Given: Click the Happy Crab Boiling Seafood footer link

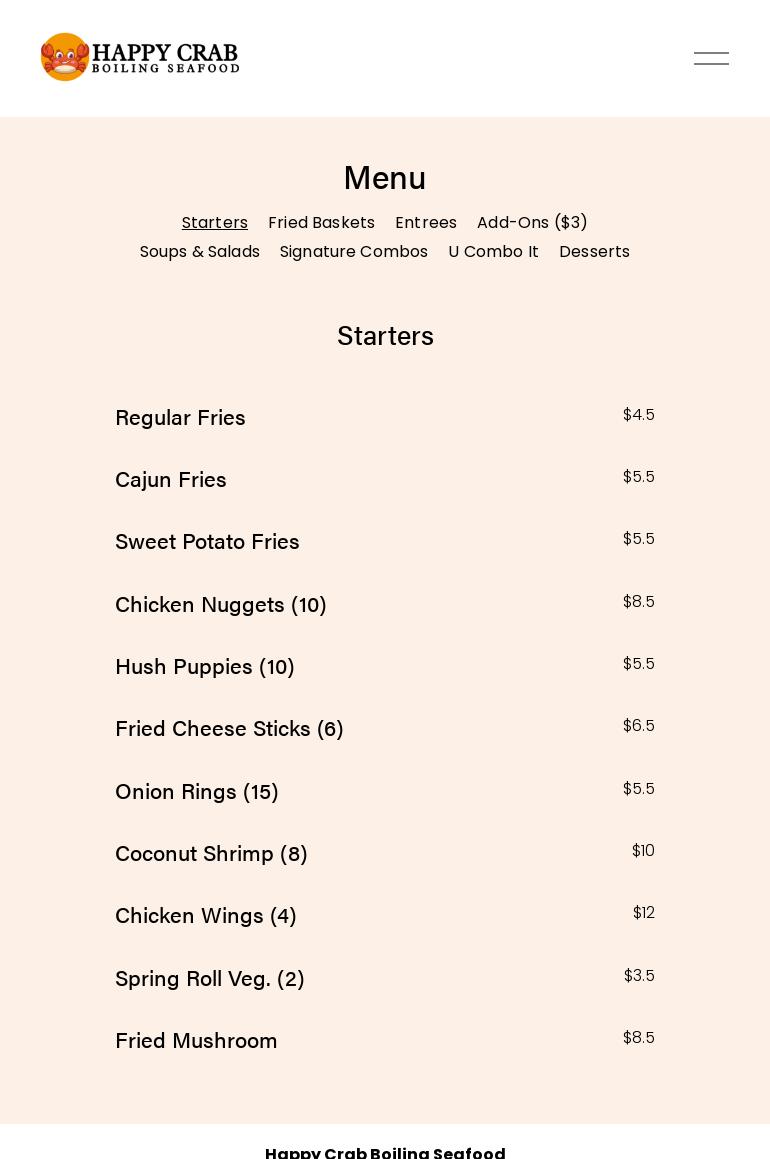Looking at the screenshot, I should pyautogui.click(x=385, y=1153).
